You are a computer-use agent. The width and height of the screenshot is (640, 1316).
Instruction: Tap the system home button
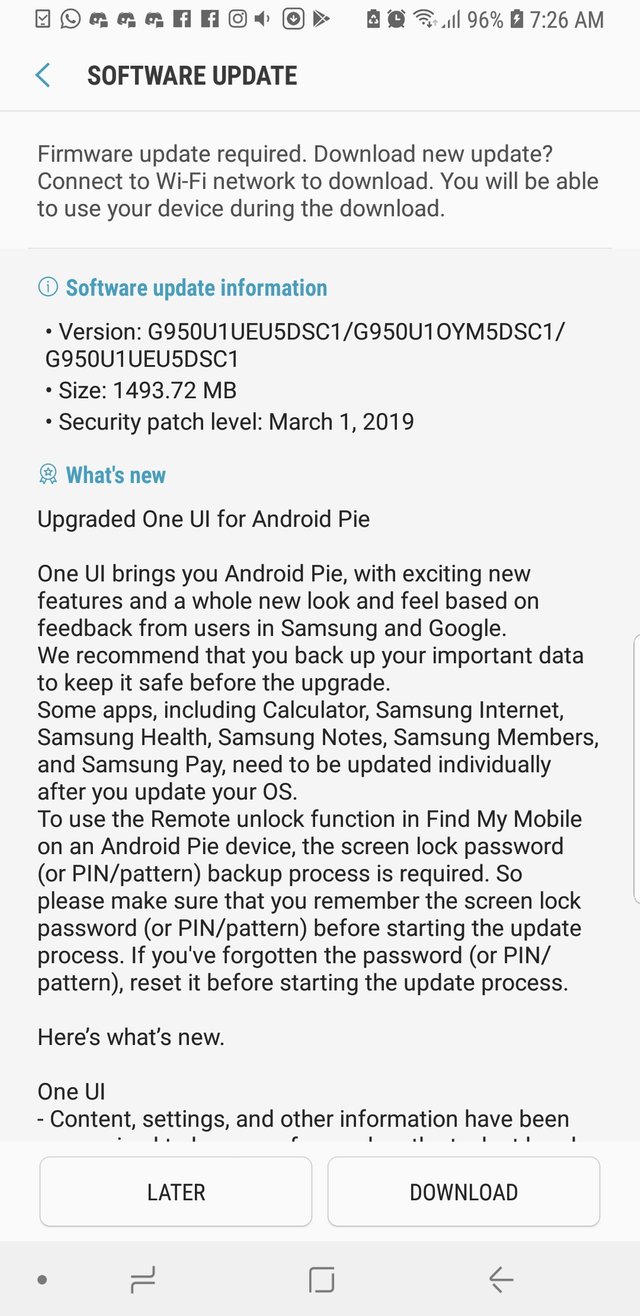(321, 1279)
